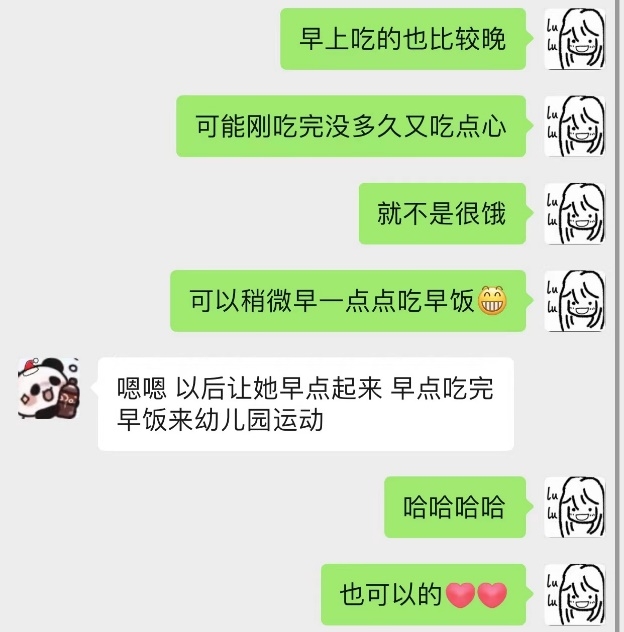Image resolution: width=624 pixels, height=632 pixels.
Task: Open the avatar beside "可以稍微早一点点吃早饭"
Action: click(575, 300)
